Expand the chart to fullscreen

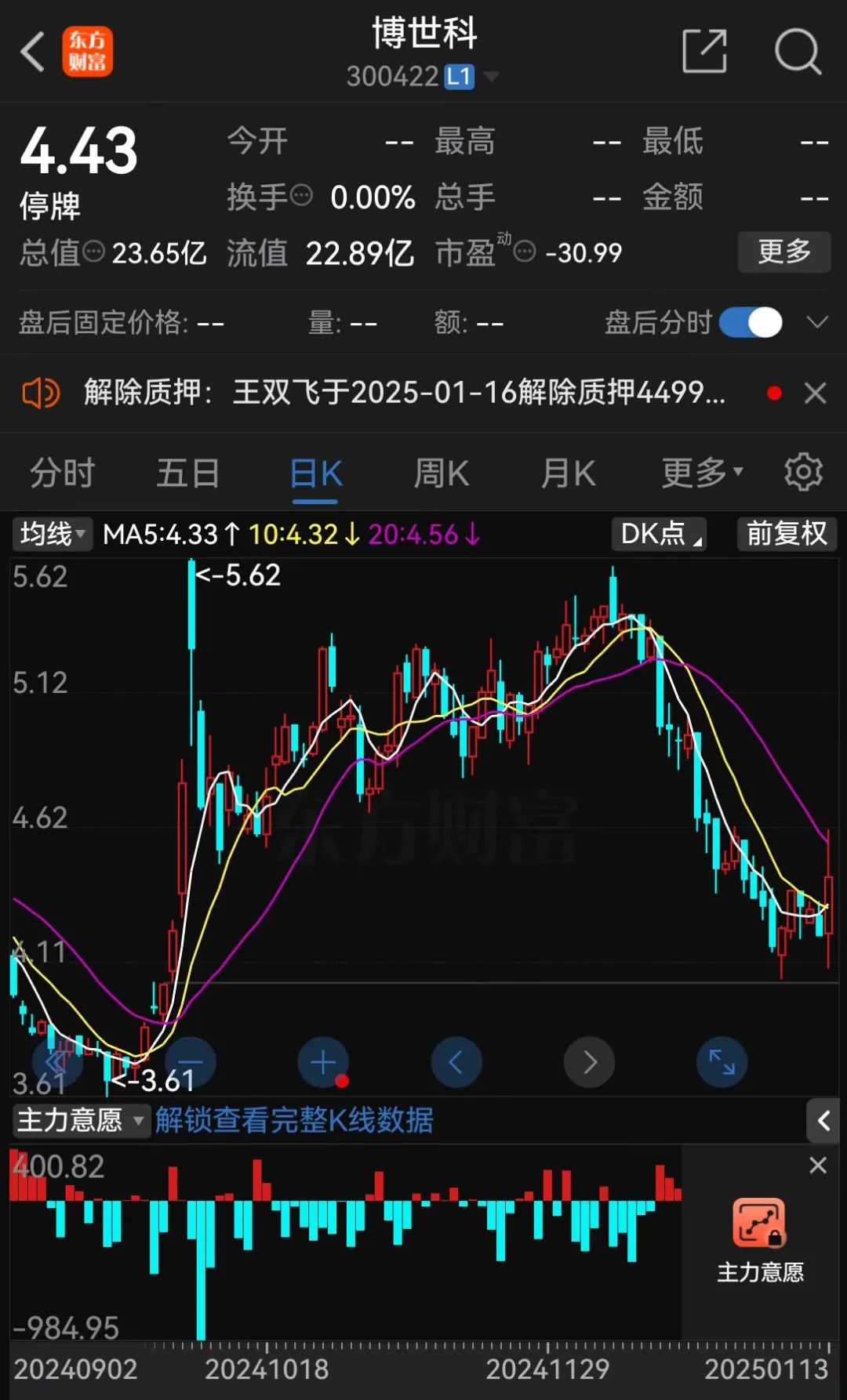click(x=722, y=1062)
